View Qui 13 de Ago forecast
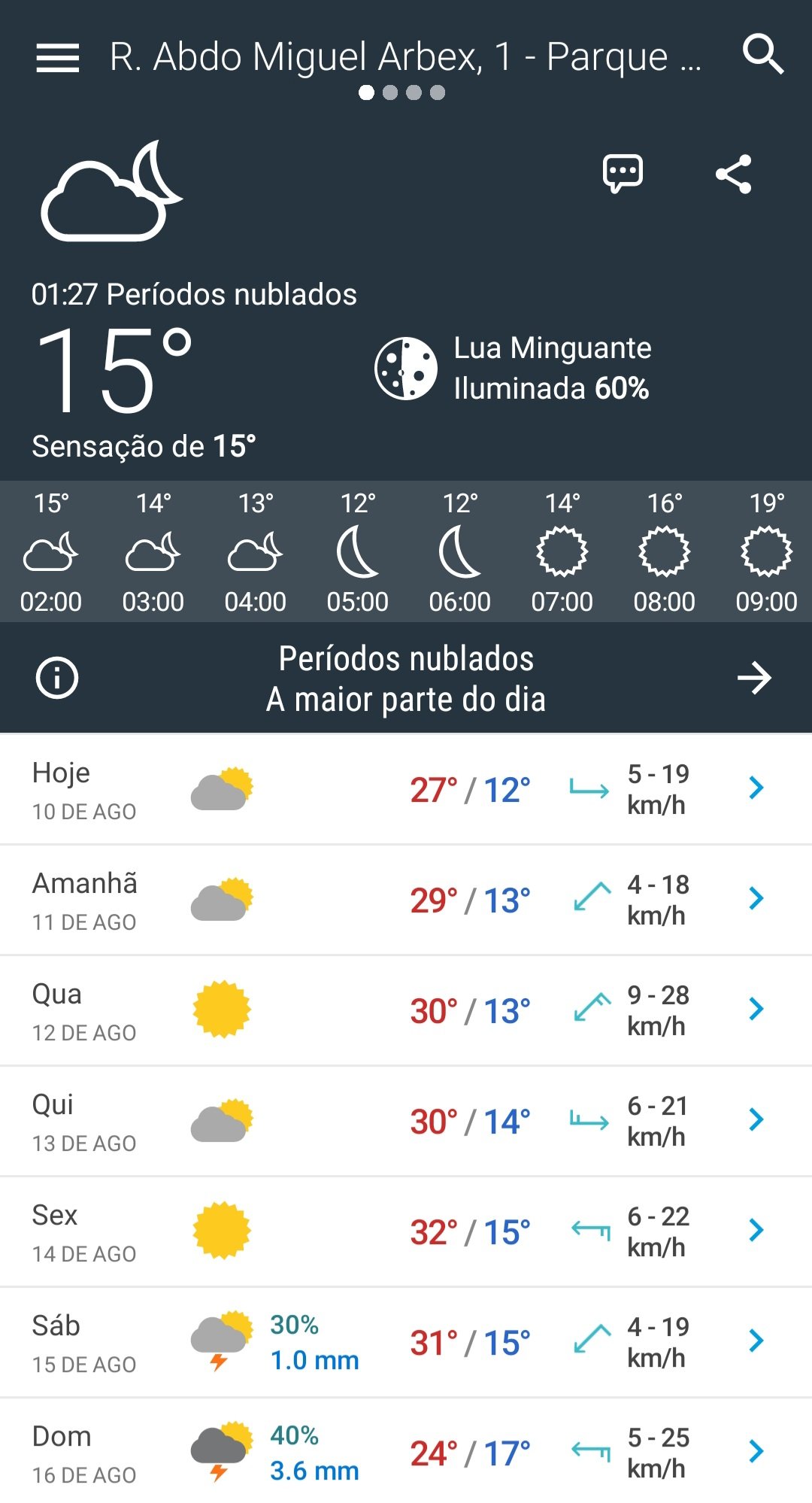Screen dimensions: 812x1503 click(406, 1121)
